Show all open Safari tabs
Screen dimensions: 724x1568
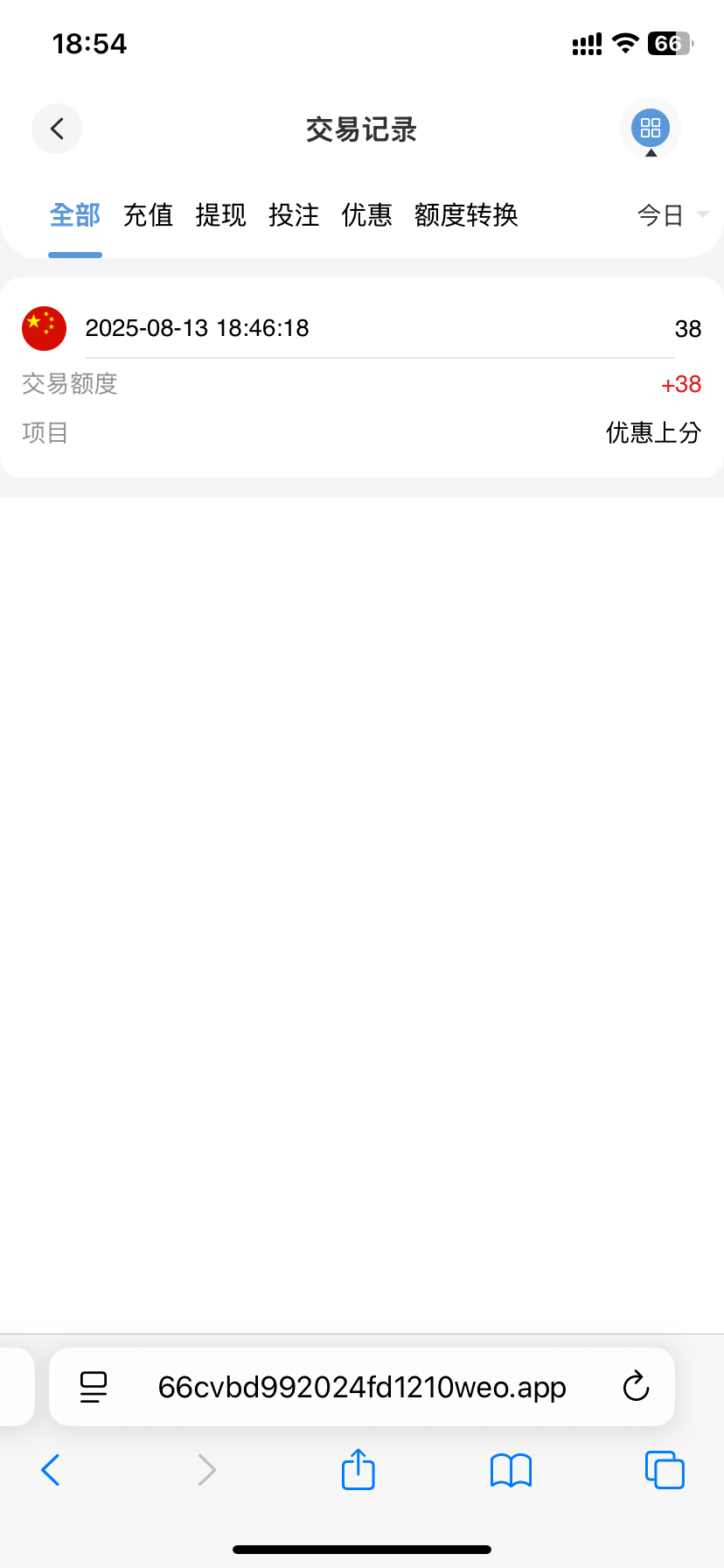665,1470
